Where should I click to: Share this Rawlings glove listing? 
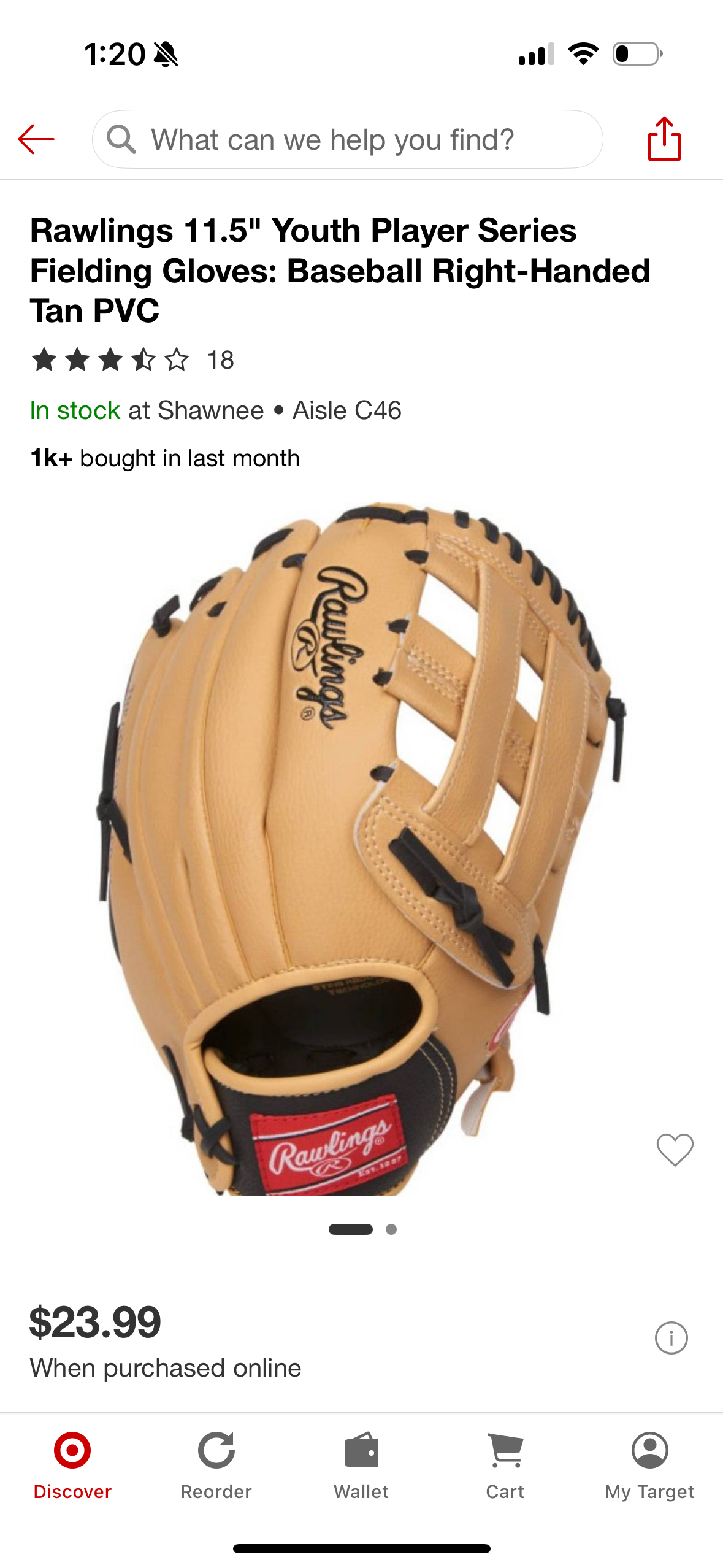(664, 139)
